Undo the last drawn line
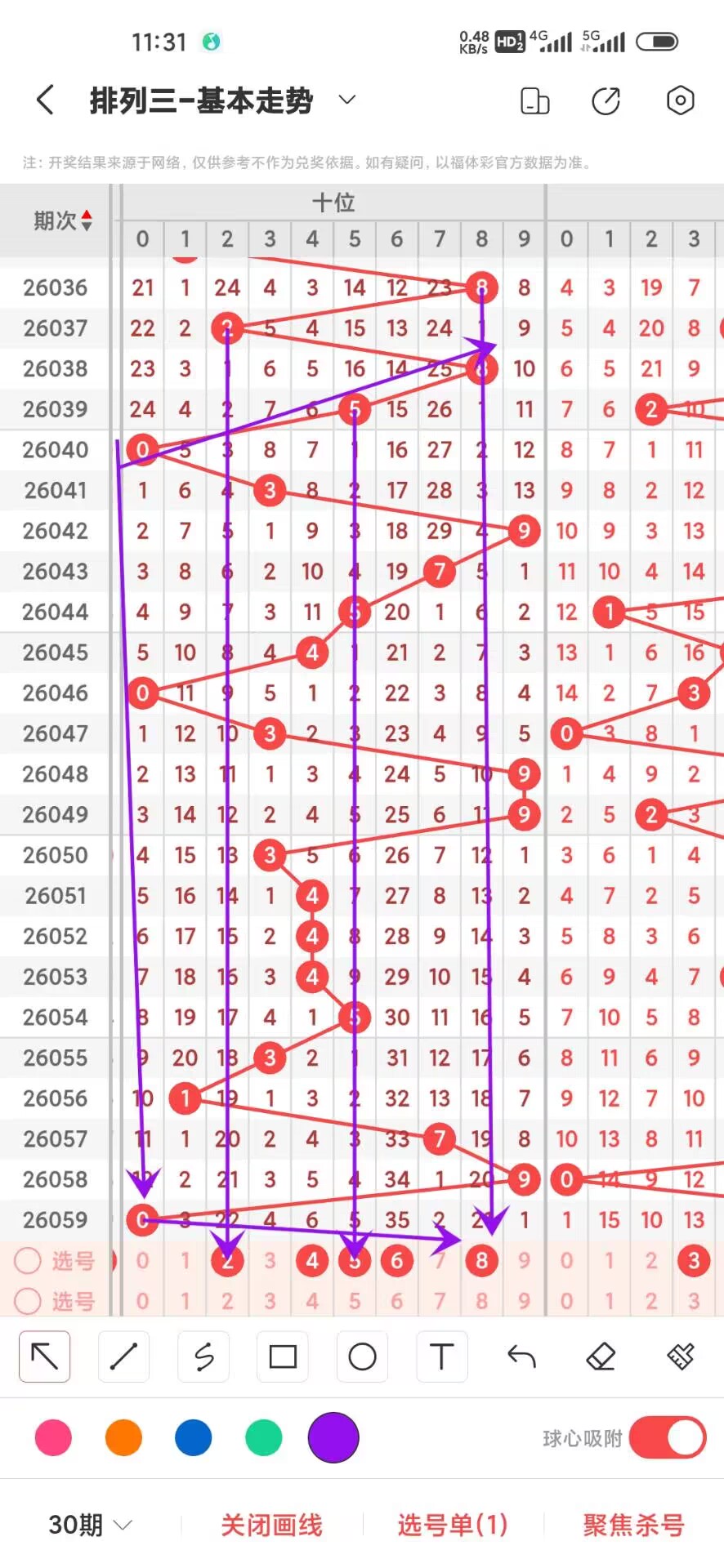Screen dimensions: 724x1568 tap(521, 1356)
